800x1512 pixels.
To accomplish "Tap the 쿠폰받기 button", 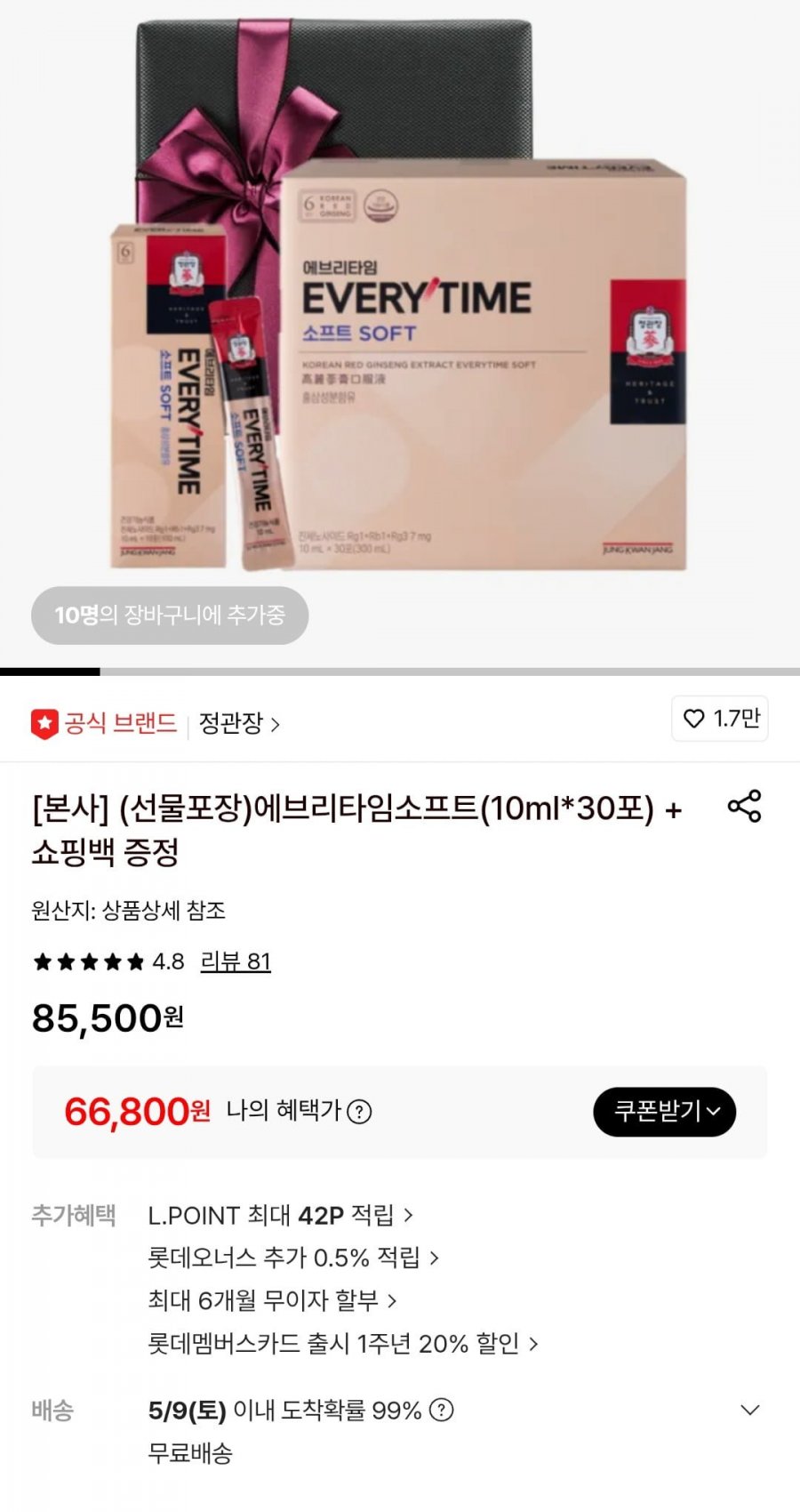I will [665, 1112].
